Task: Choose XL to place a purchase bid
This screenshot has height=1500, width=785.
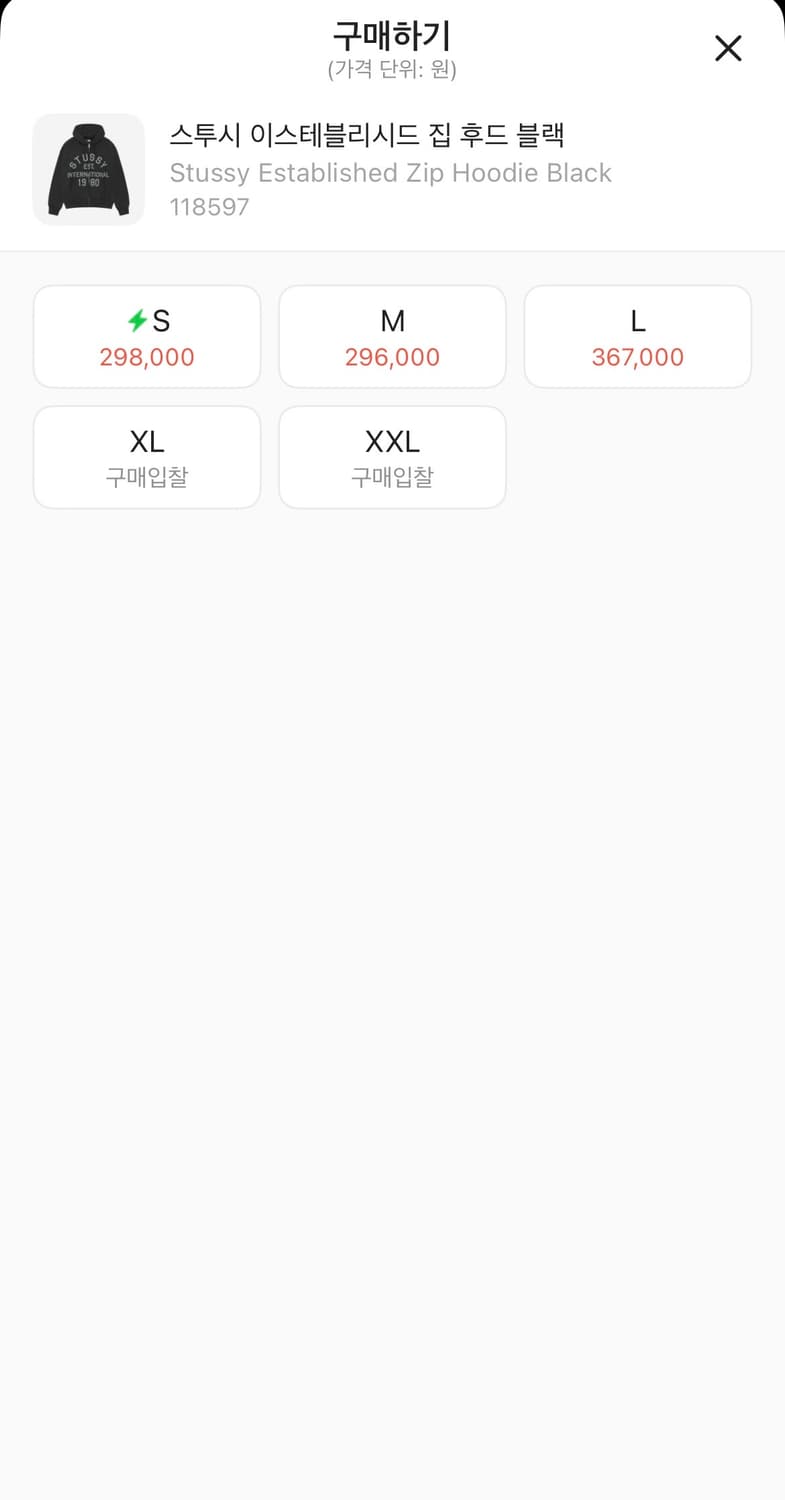Action: pos(146,457)
